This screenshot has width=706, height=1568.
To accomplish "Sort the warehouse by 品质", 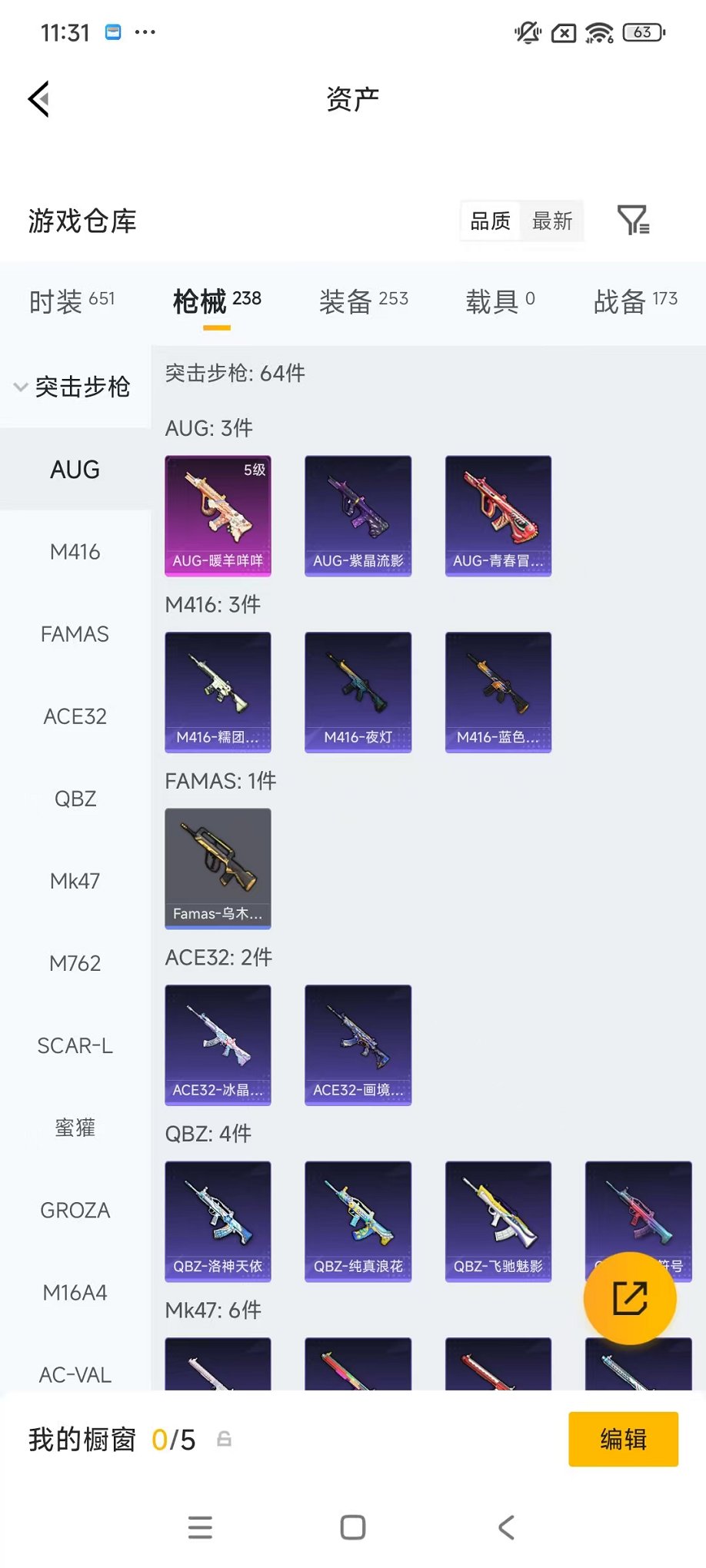I will click(x=491, y=221).
